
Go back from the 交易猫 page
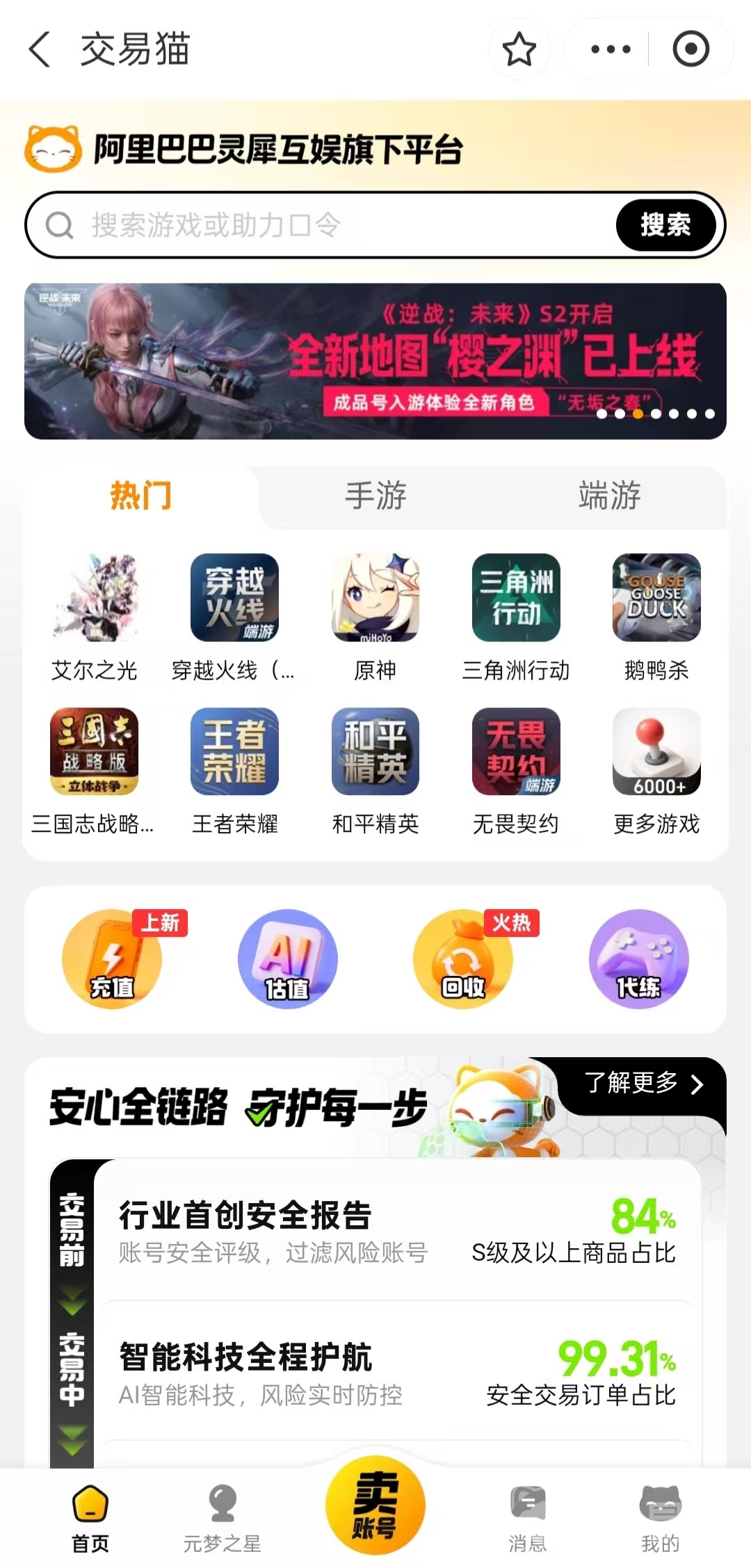click(40, 49)
